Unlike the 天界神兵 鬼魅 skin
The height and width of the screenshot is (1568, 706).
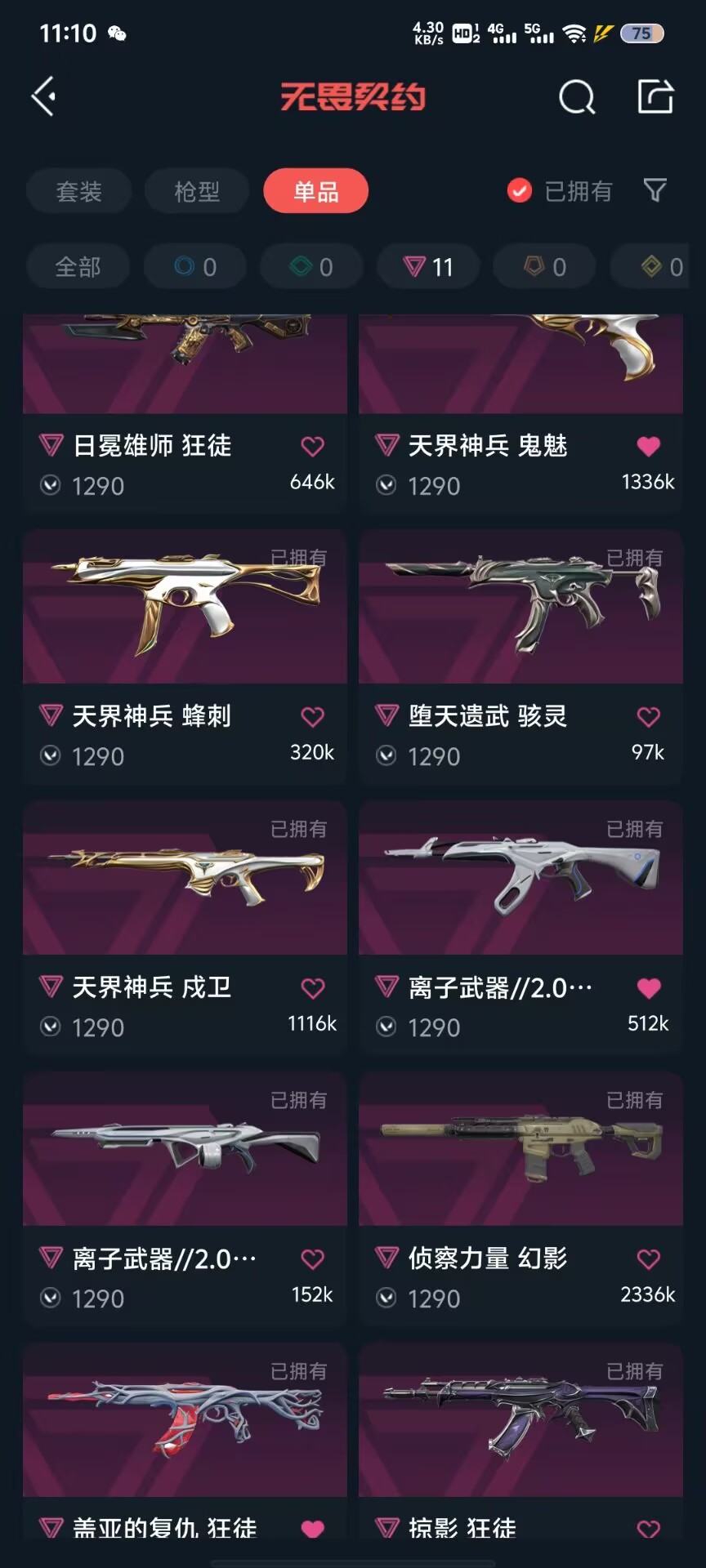649,446
